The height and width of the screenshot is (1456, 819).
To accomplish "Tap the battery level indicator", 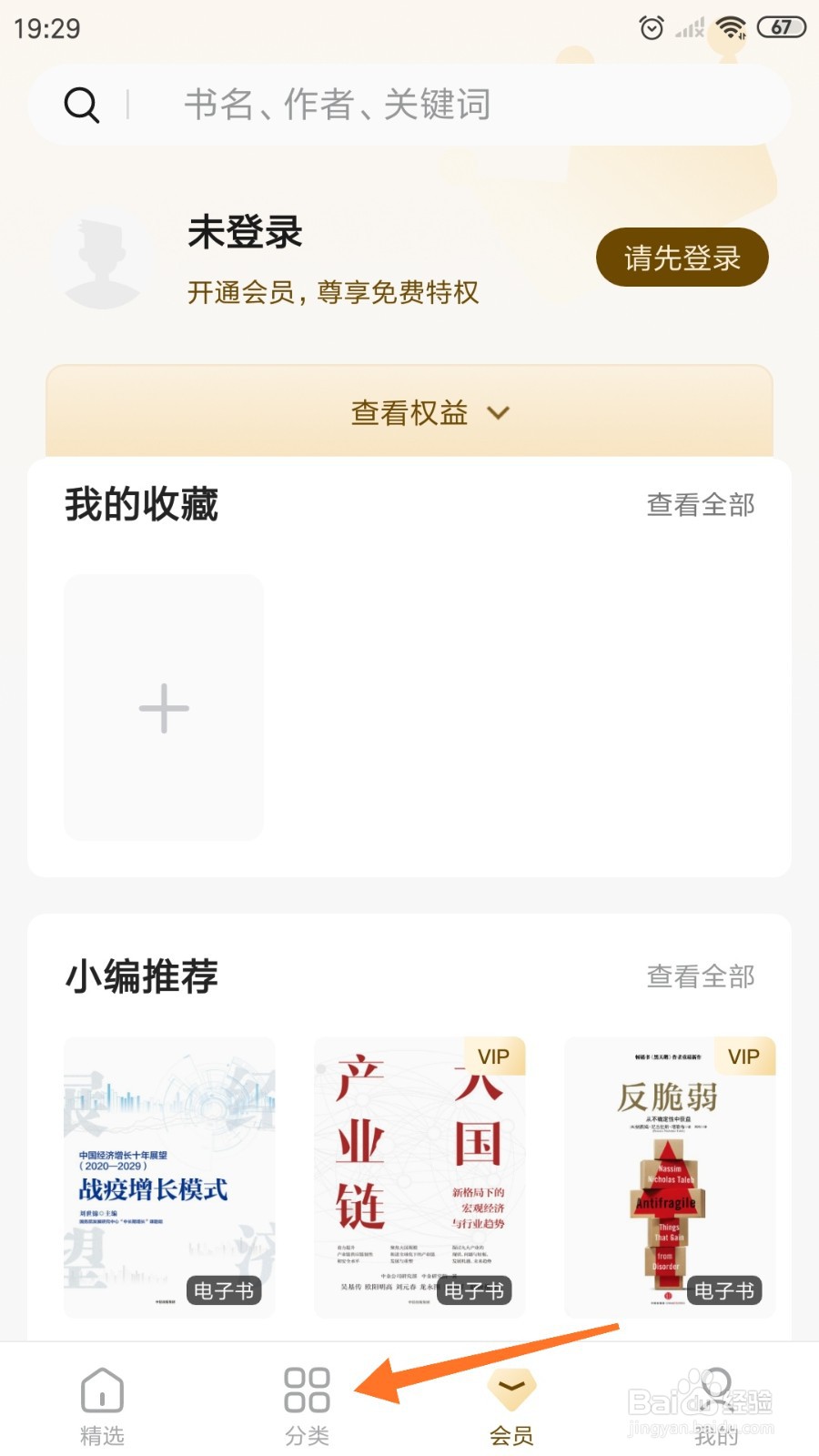I will [x=780, y=26].
